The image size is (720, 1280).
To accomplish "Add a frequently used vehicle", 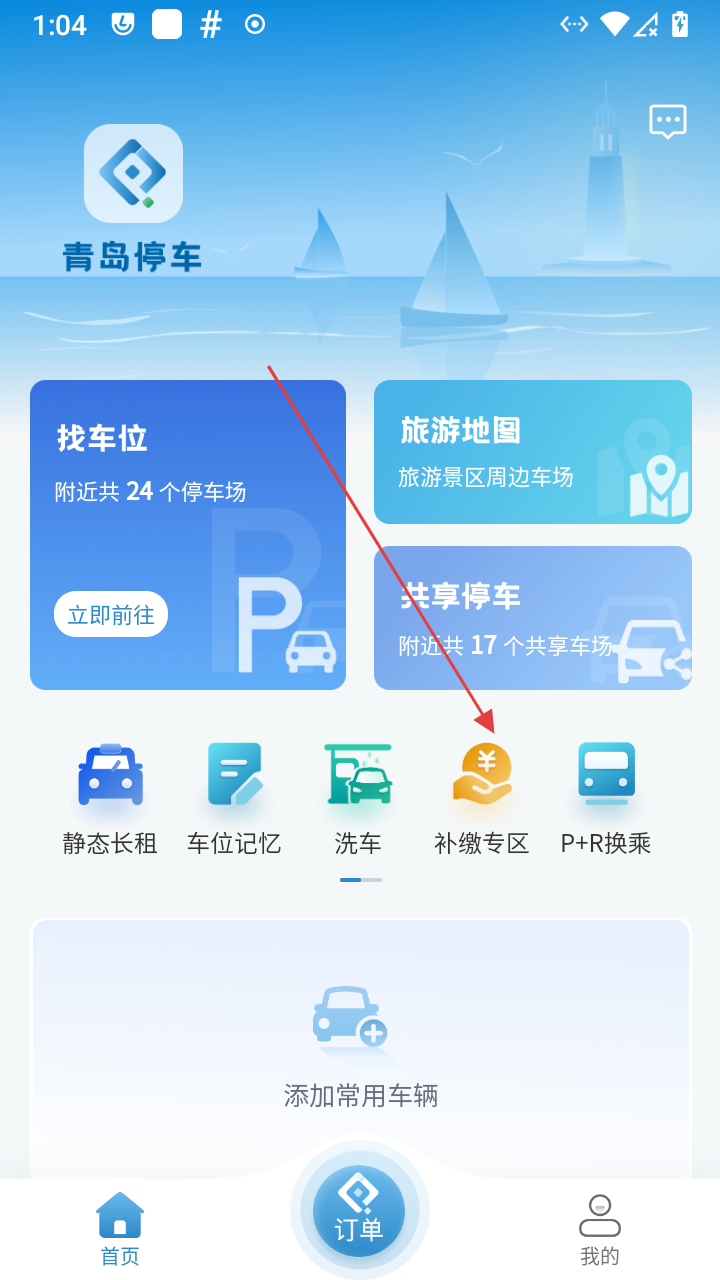I will click(x=360, y=1045).
